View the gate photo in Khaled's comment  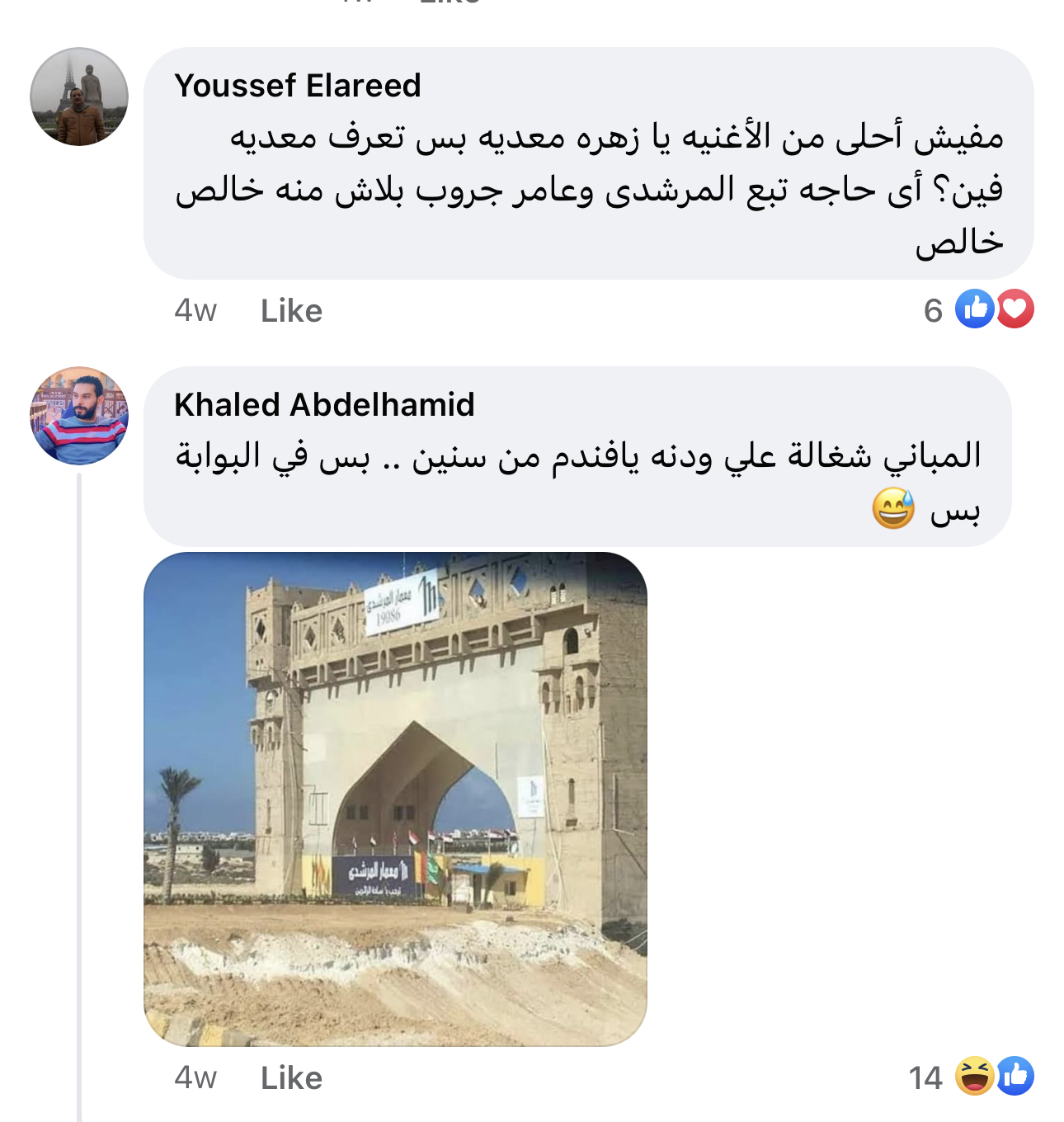(x=395, y=799)
